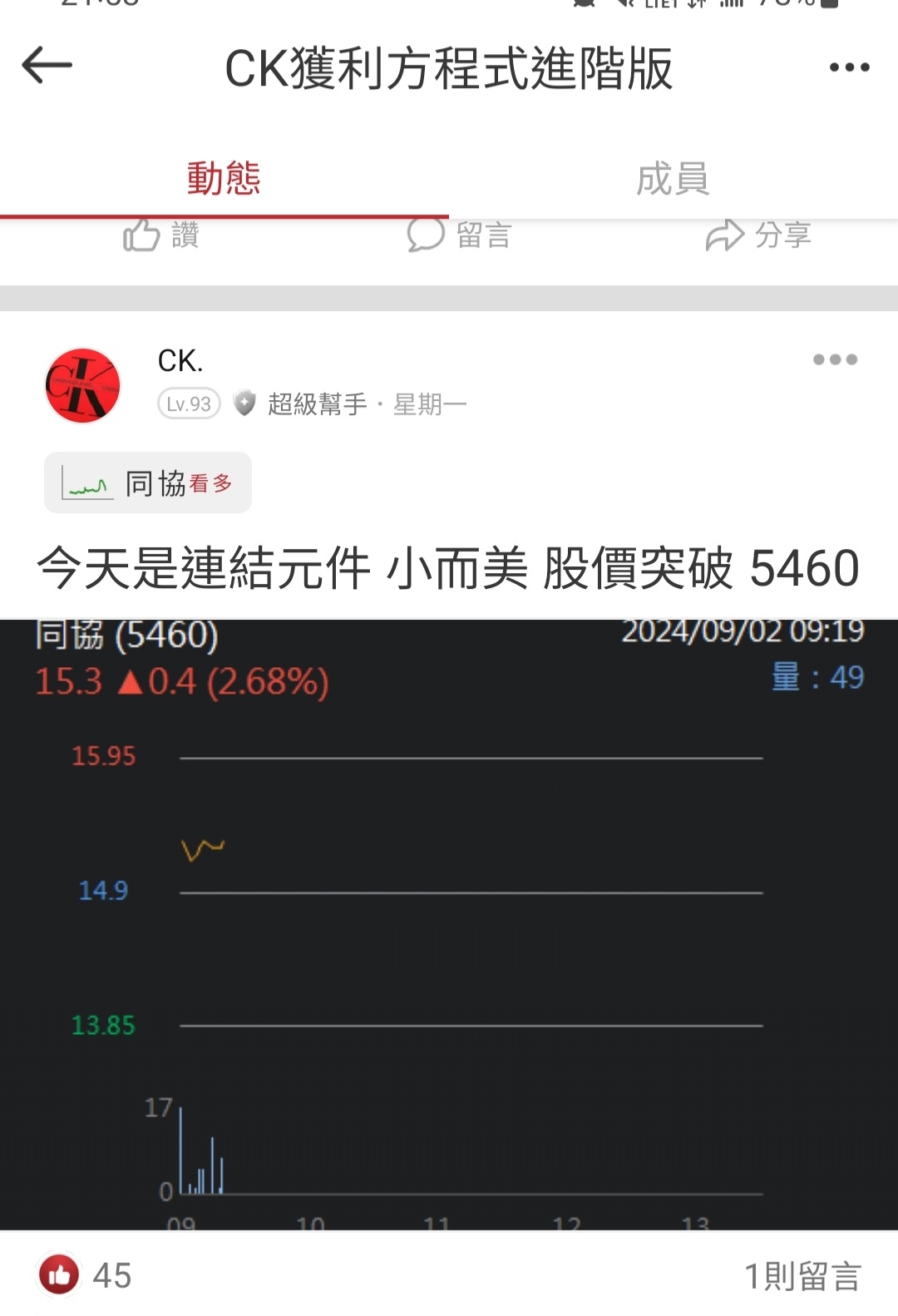Switch to the 成員 tab

click(673, 178)
